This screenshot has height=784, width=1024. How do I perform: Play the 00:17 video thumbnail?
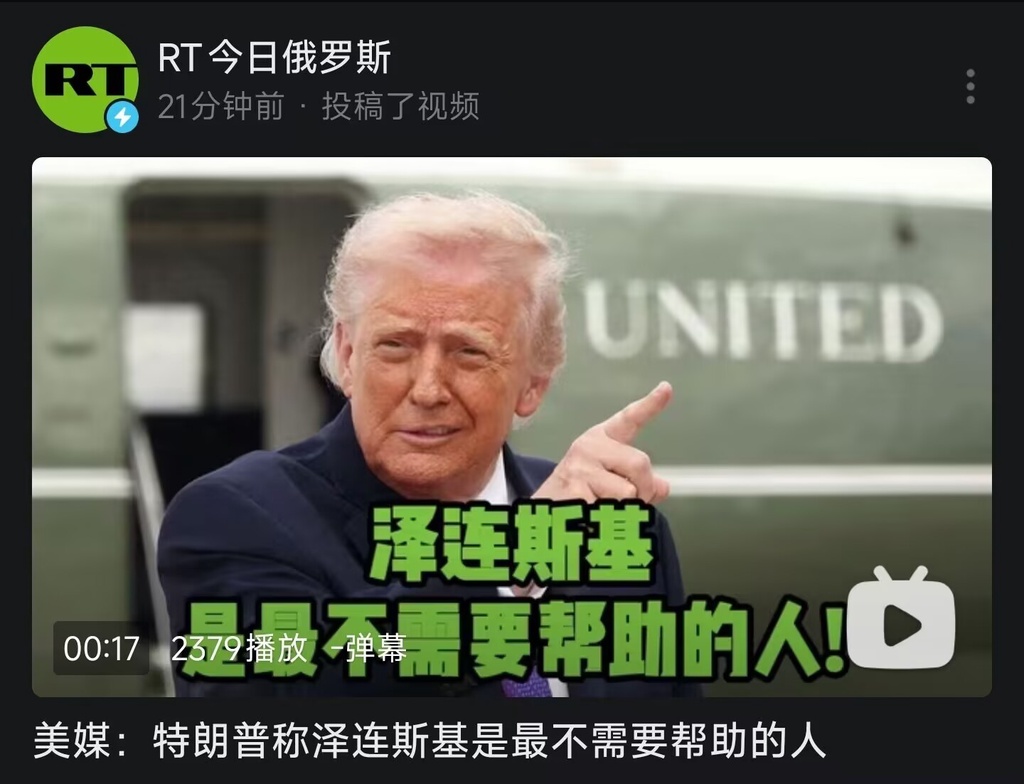(x=511, y=427)
